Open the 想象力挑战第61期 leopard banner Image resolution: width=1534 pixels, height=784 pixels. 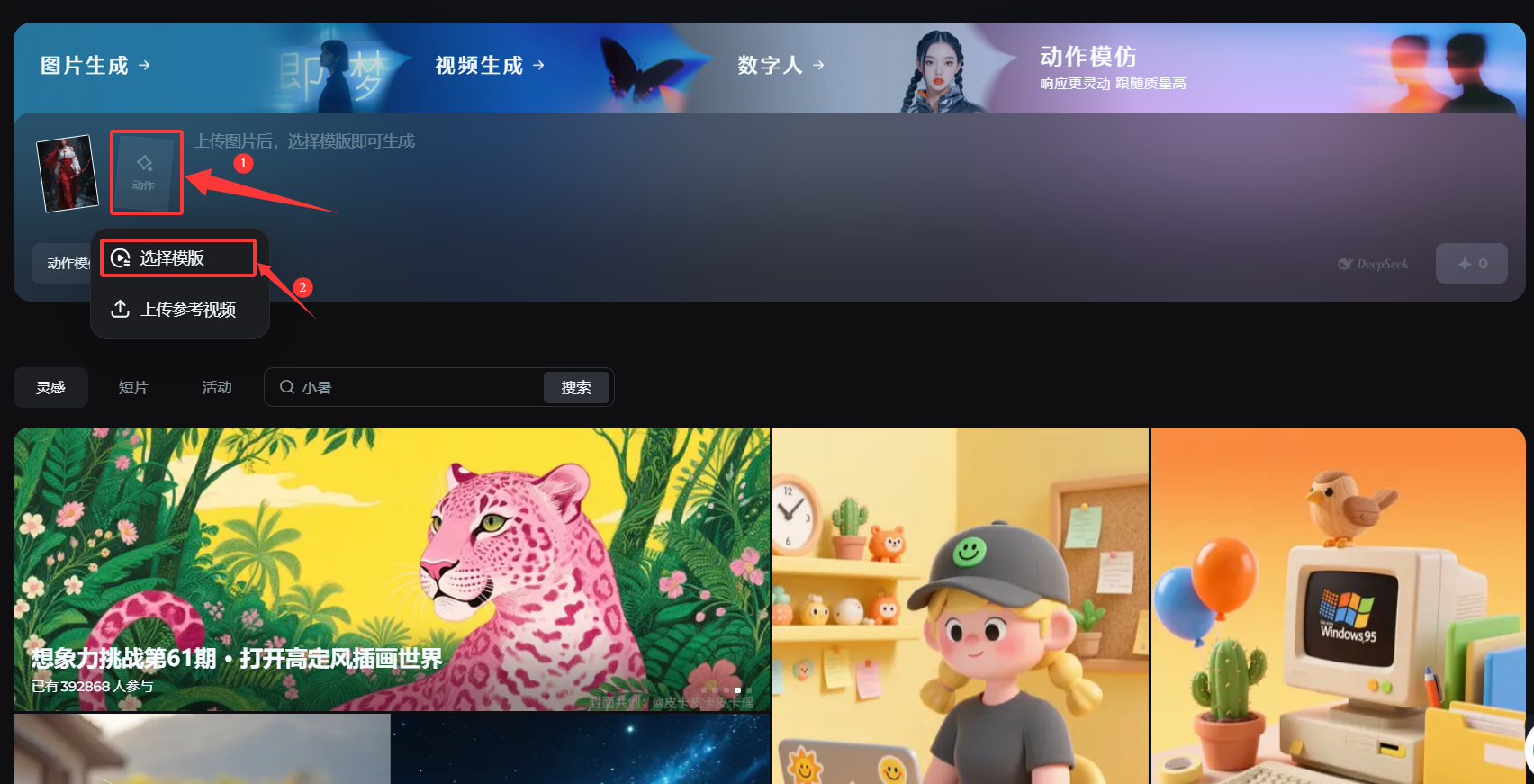[391, 569]
